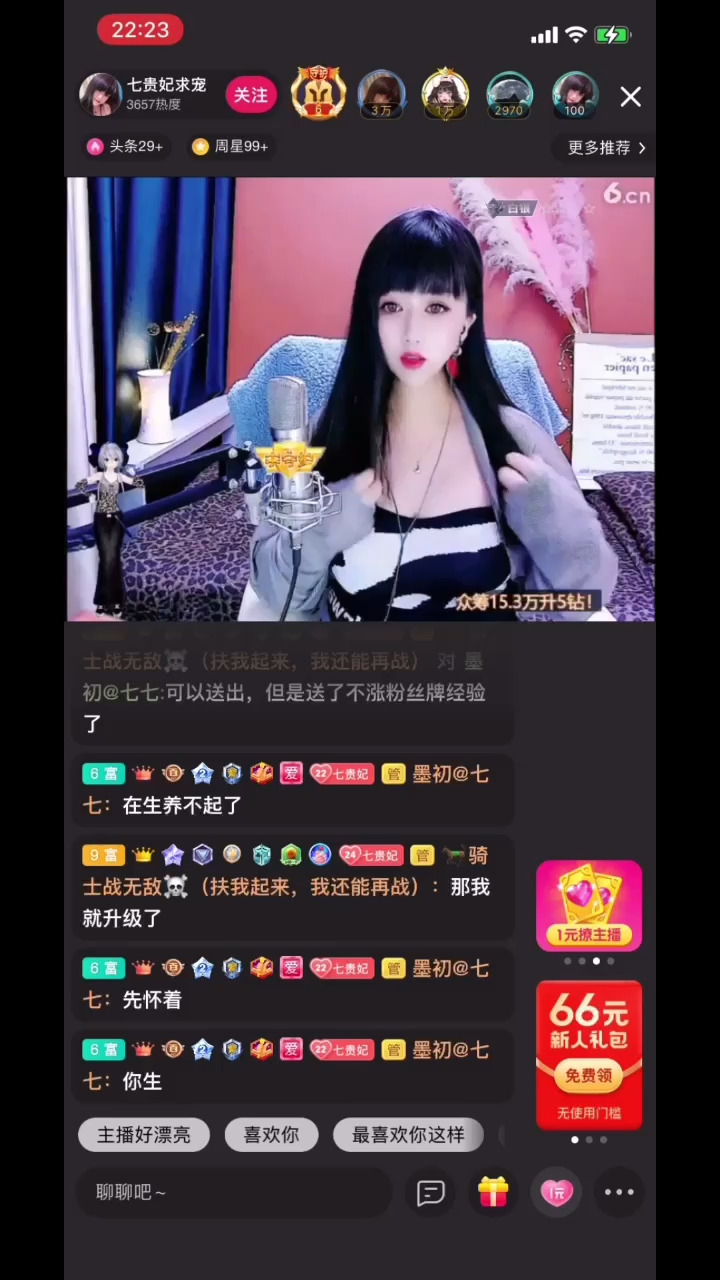This screenshot has height=1280, width=720.
Task: Close the live stream room
Action: 630,96
